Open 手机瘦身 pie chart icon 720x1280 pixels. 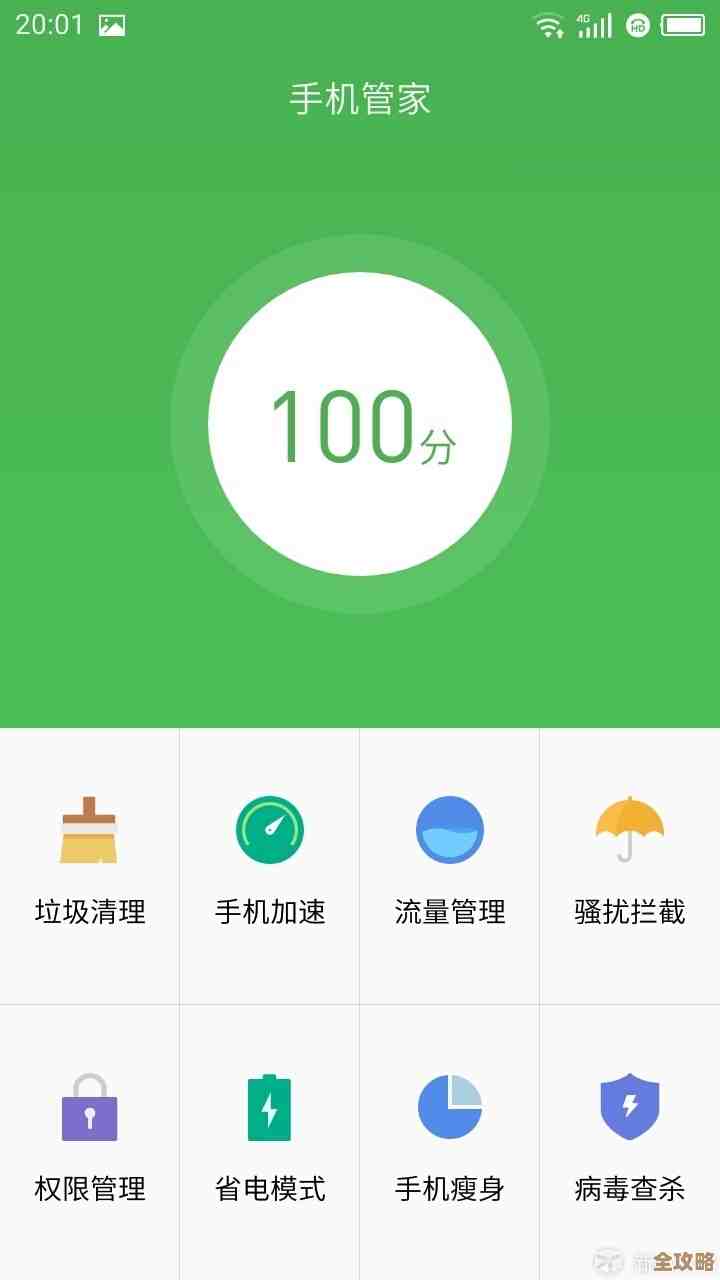(449, 1110)
